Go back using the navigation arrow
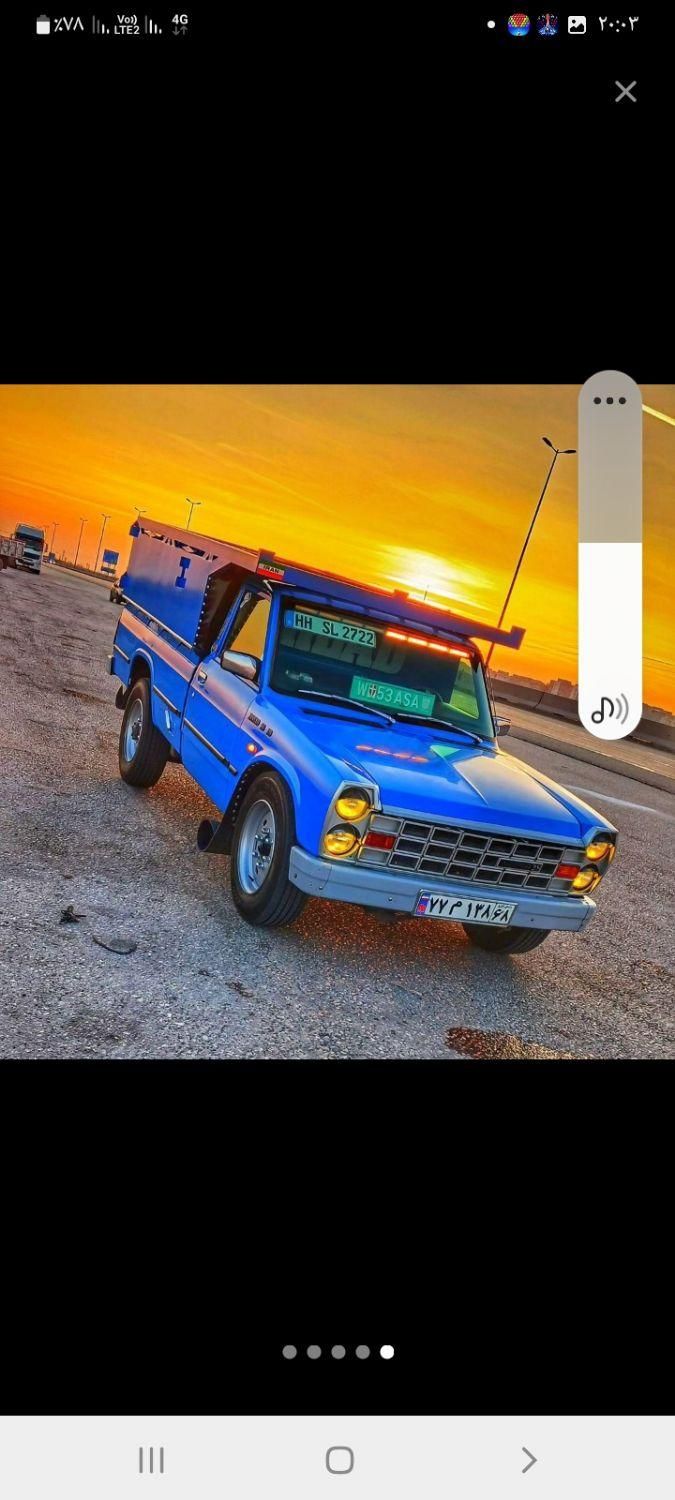 528,1460
